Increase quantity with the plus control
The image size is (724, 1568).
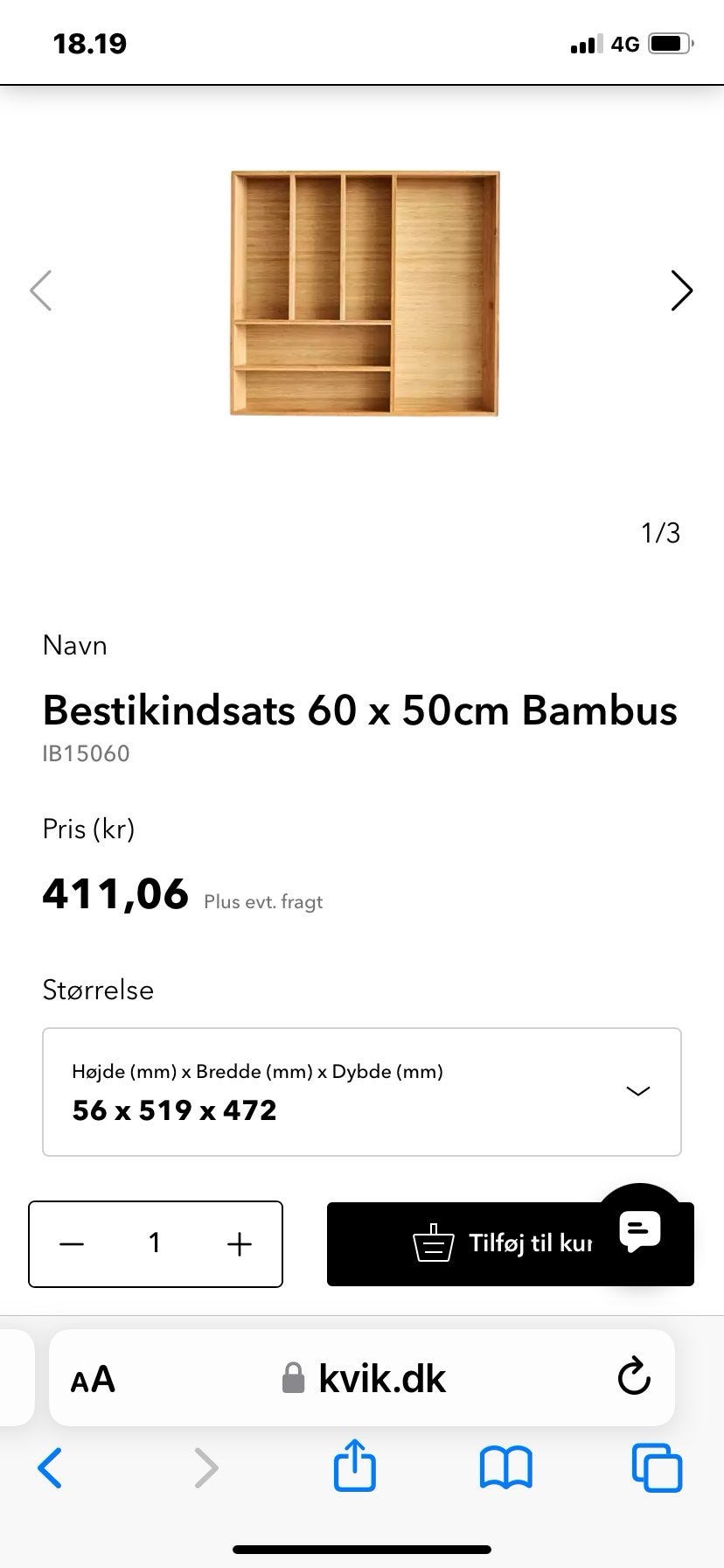tap(238, 1242)
